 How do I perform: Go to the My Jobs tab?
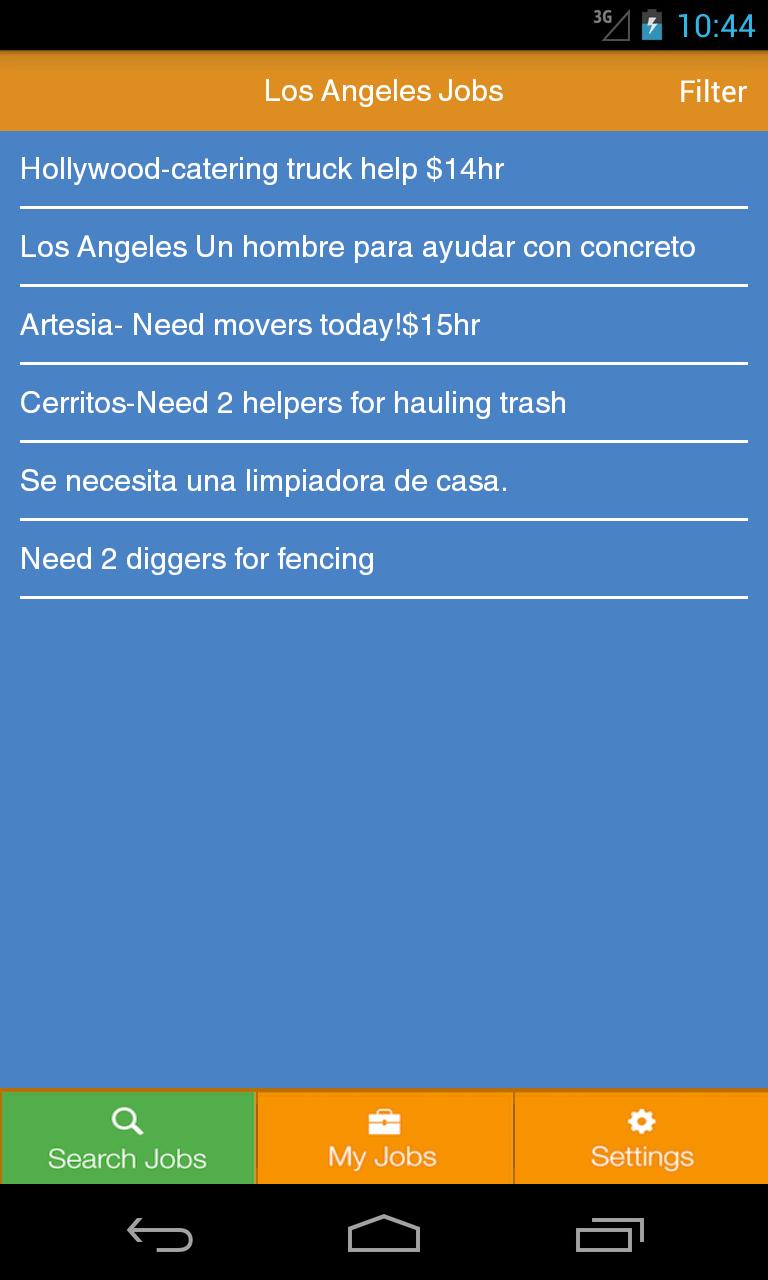point(384,1138)
